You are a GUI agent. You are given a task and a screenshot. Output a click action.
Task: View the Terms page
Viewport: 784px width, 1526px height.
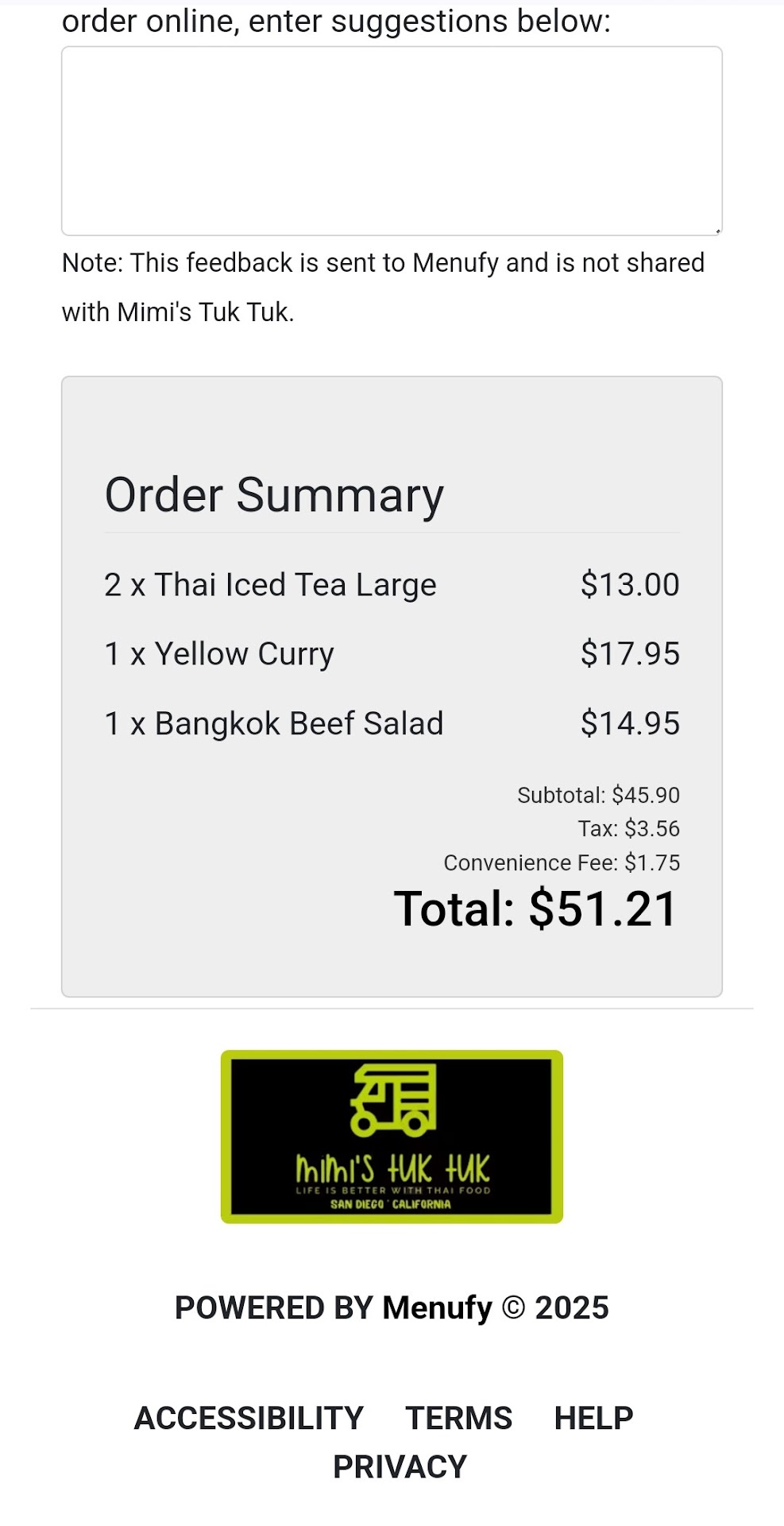coord(458,1418)
